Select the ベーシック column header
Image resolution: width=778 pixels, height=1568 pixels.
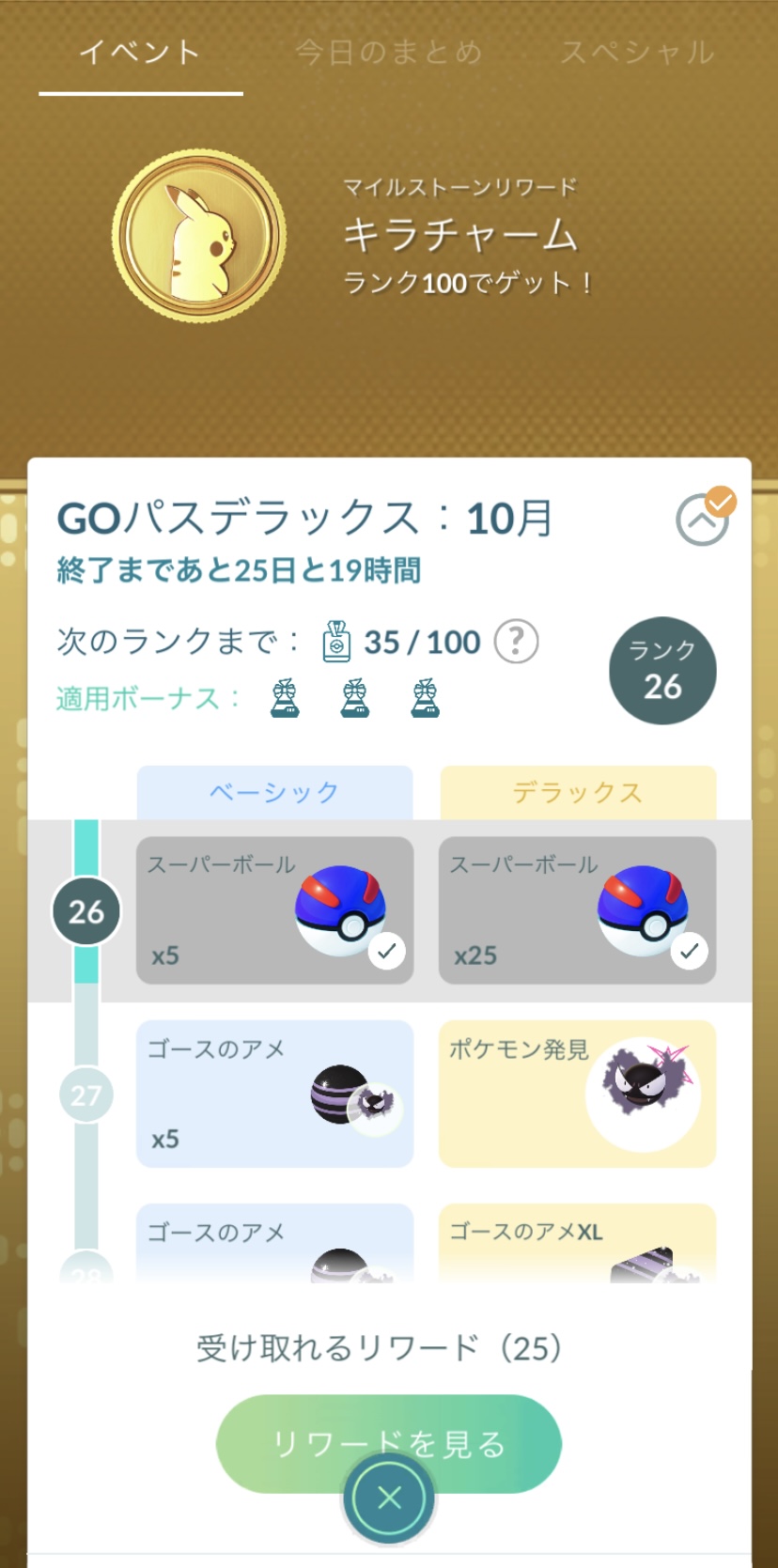tap(274, 792)
